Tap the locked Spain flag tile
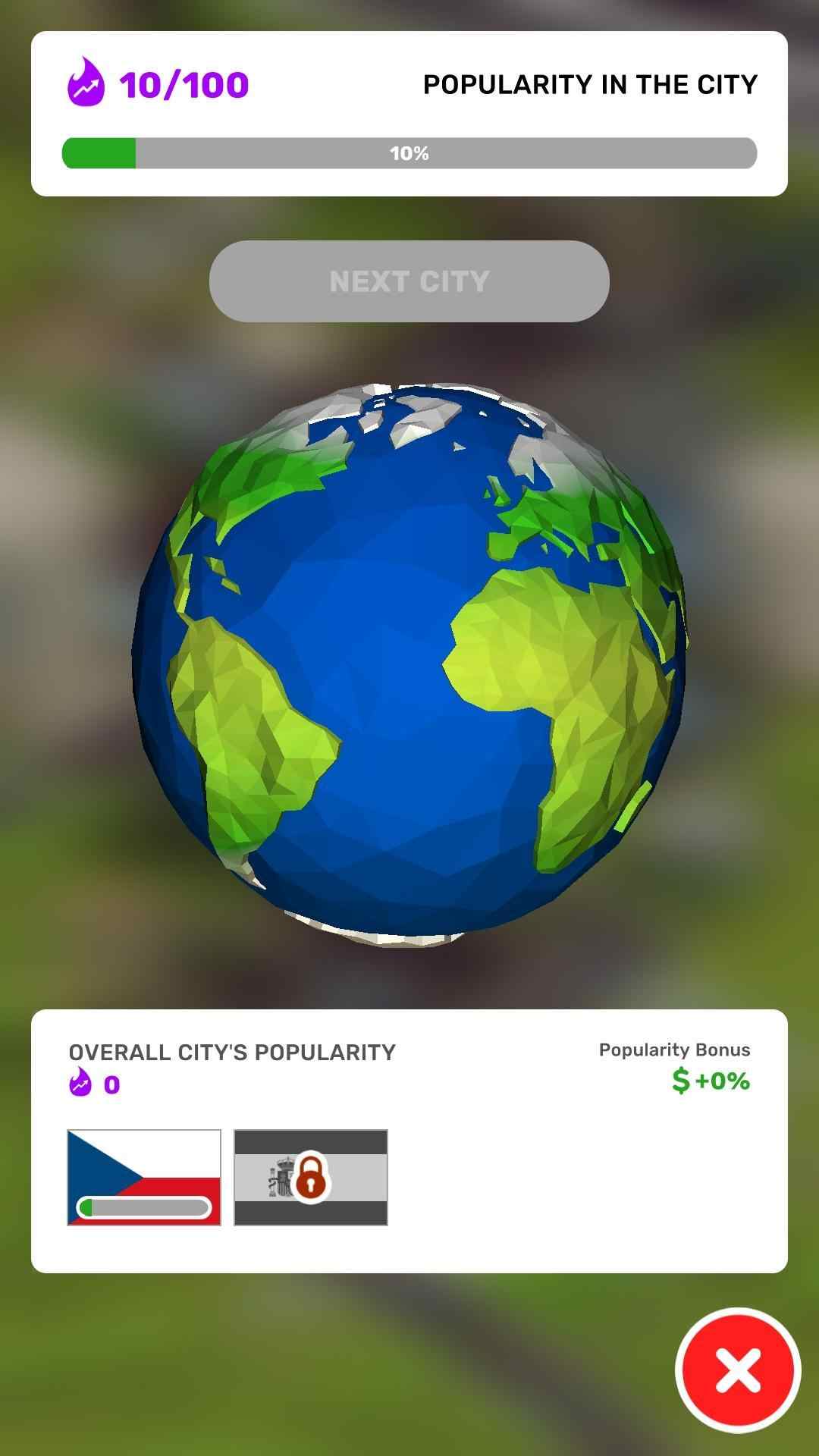 [x=311, y=1177]
